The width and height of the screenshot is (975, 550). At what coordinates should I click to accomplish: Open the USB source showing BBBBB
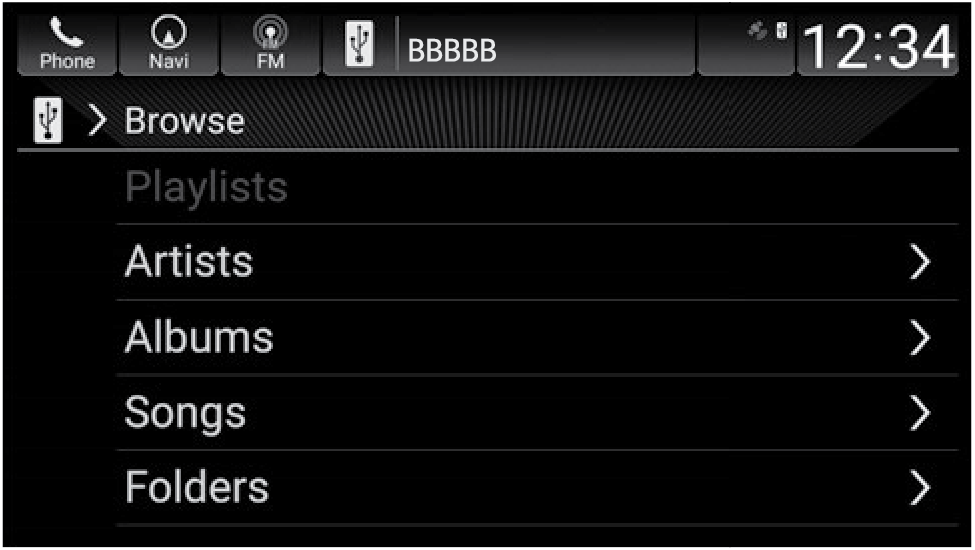tap(508, 47)
